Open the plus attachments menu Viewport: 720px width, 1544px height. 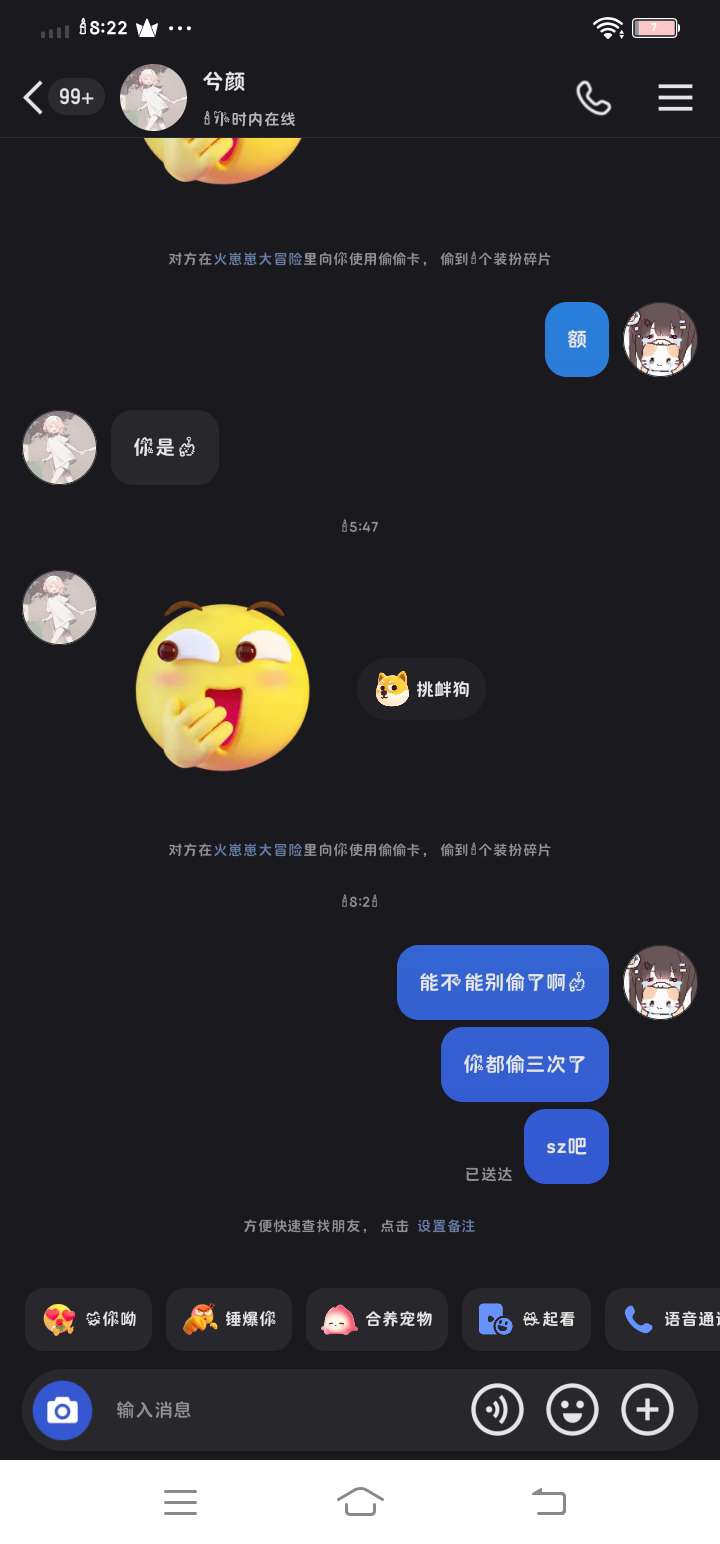coord(647,1410)
